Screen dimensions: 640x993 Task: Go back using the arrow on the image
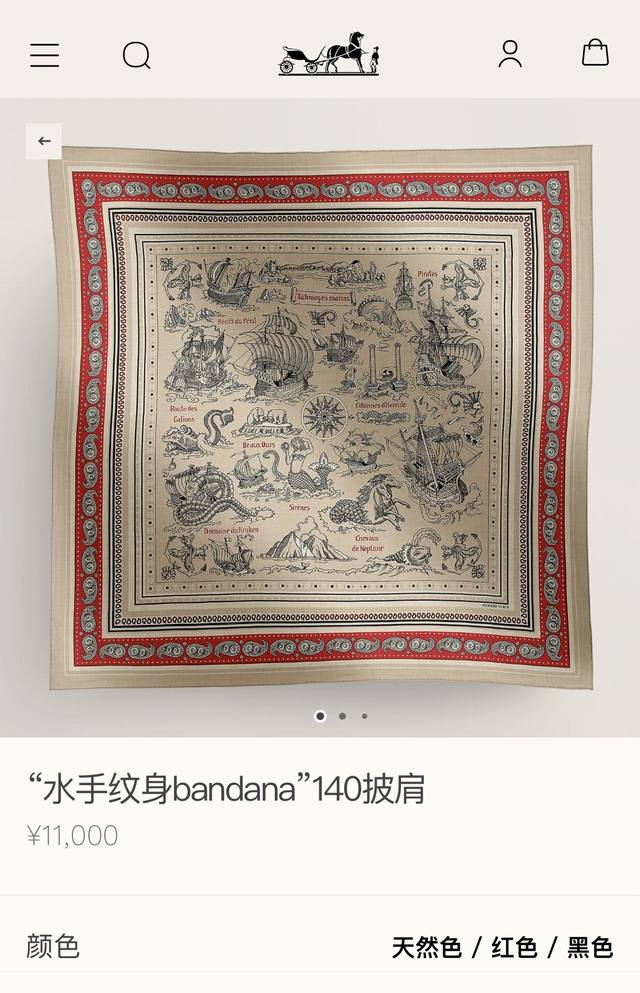click(x=44, y=141)
